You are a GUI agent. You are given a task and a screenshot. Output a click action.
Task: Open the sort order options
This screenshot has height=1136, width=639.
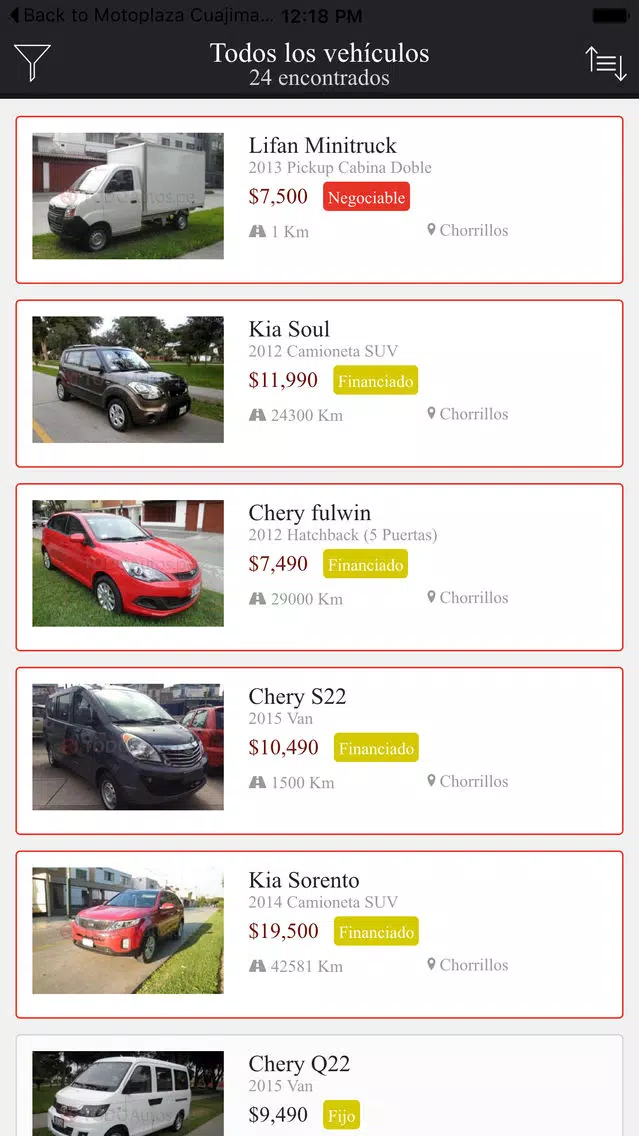(605, 62)
